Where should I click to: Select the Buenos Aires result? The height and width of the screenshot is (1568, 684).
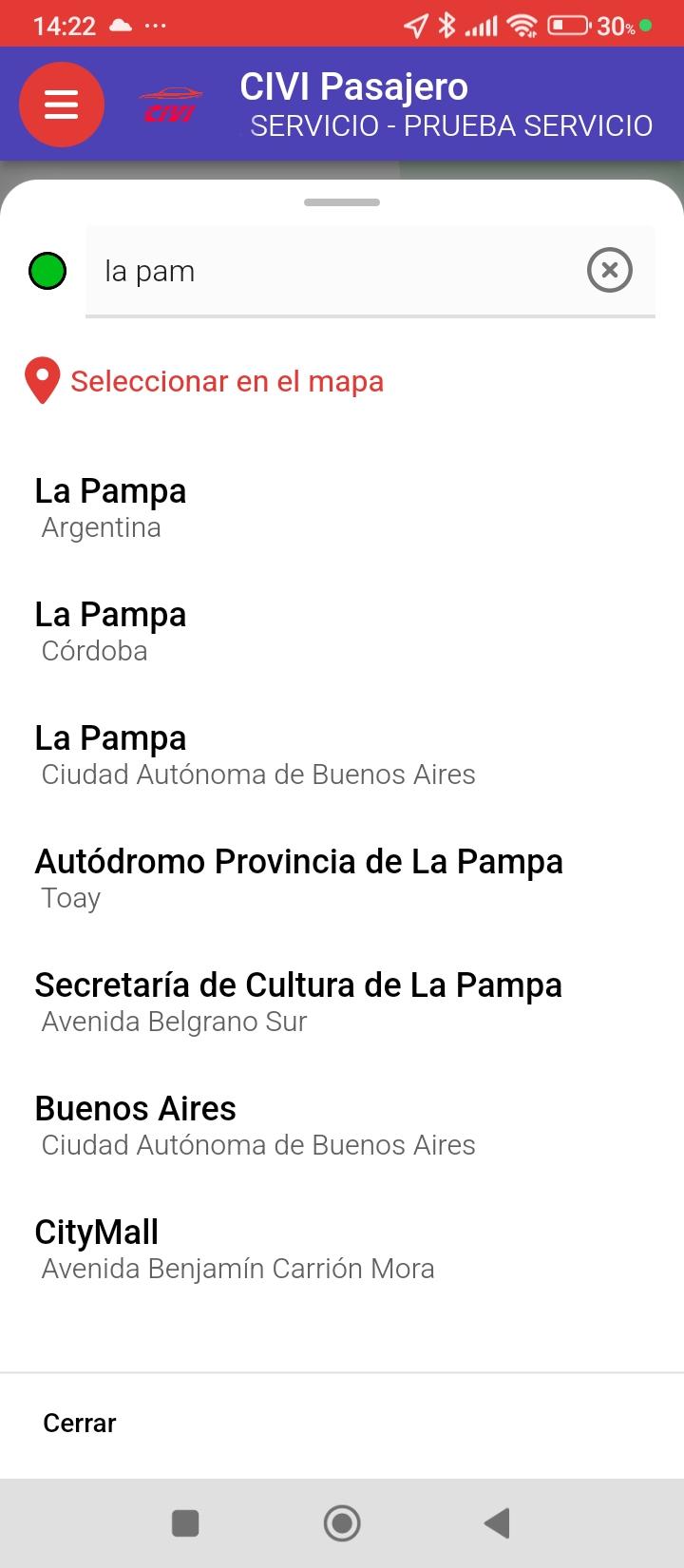pyautogui.click(x=342, y=1126)
